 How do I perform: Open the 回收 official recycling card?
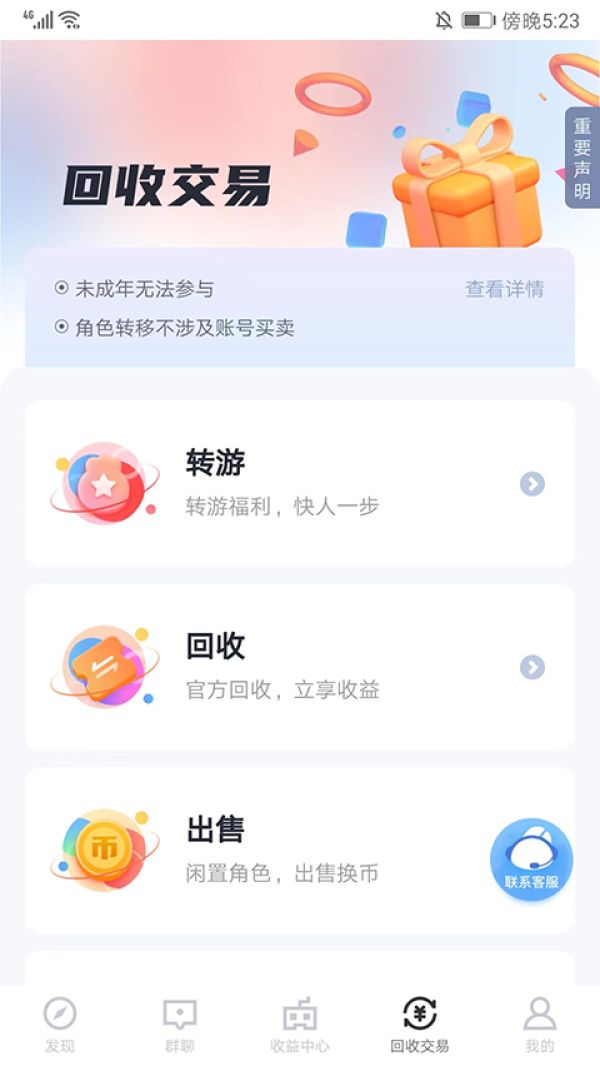point(300,667)
